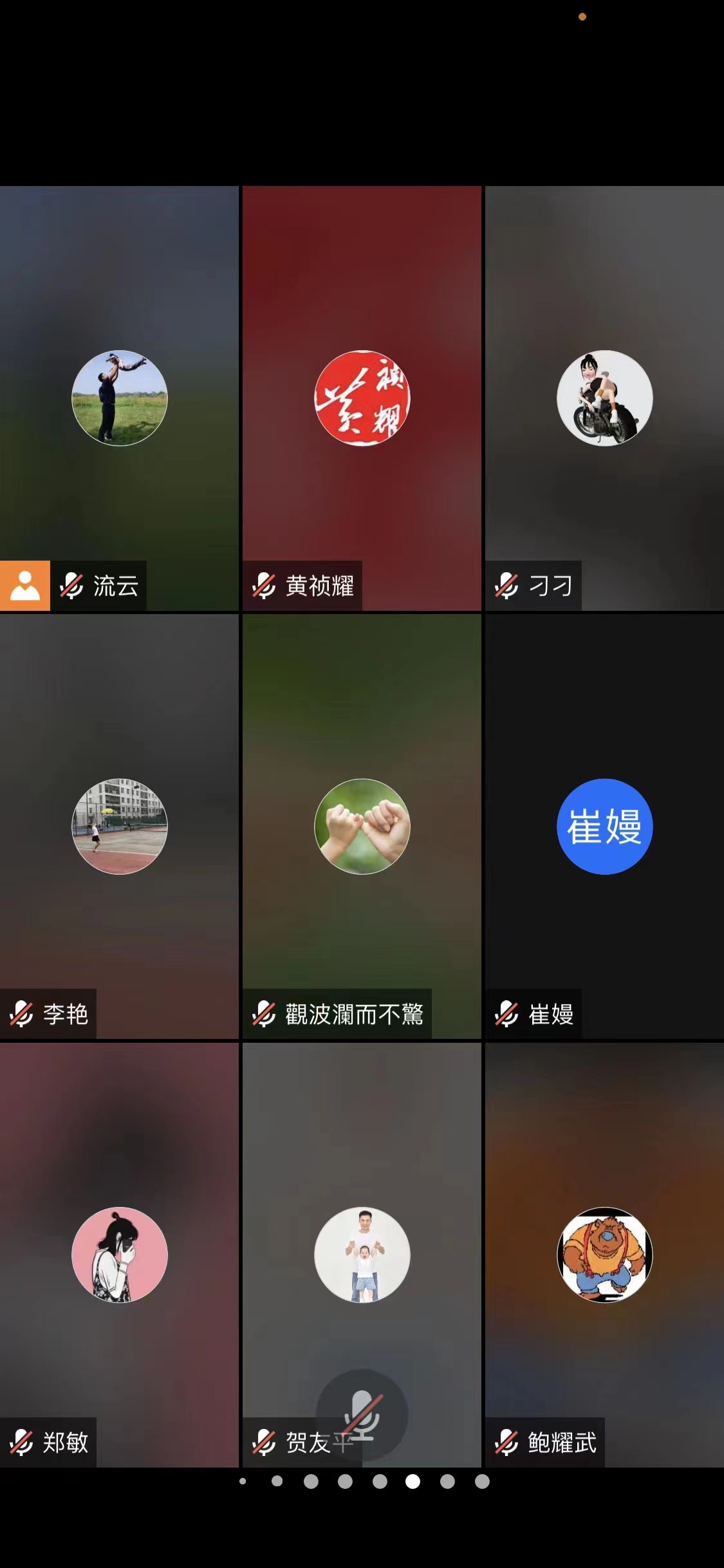Screen dimensions: 724x1568
Task: Select the 觀波瀾而不驚 participant tile
Action: point(362,826)
